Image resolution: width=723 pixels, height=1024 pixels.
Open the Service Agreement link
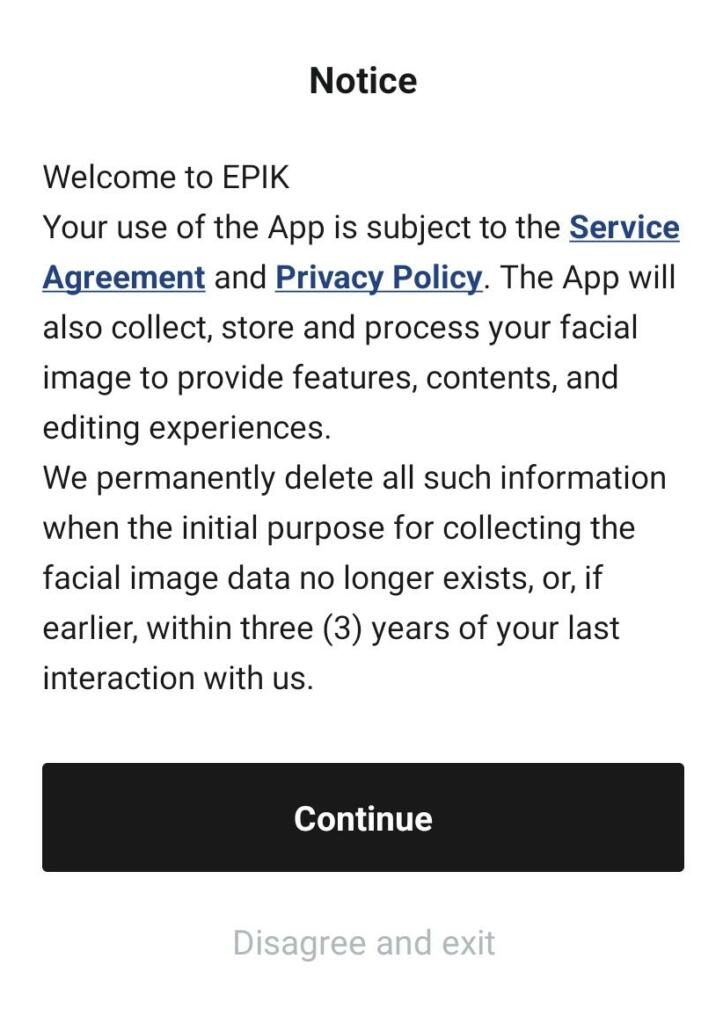click(x=624, y=228)
